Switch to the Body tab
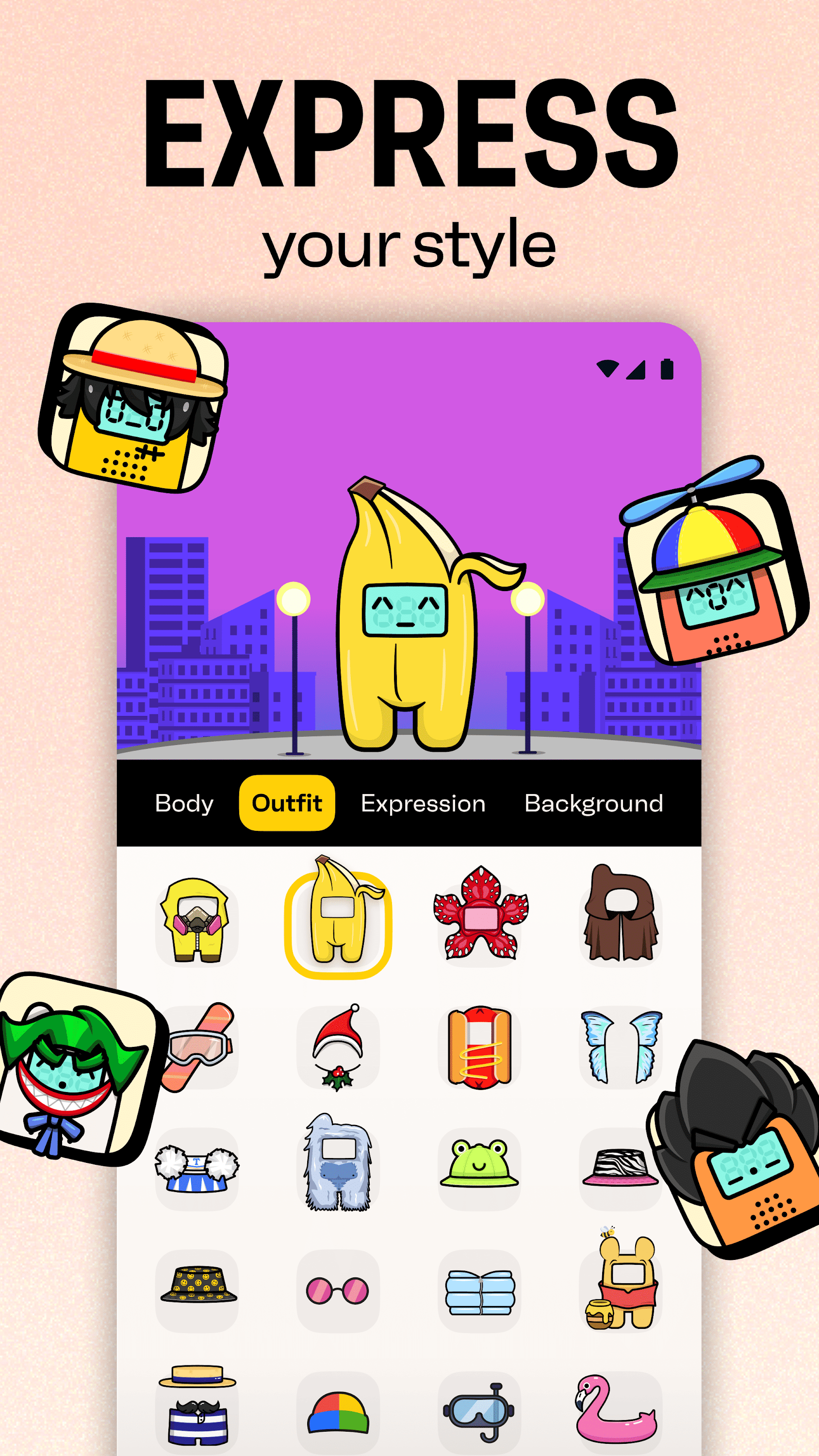This screenshot has height=1456, width=819. (x=185, y=803)
